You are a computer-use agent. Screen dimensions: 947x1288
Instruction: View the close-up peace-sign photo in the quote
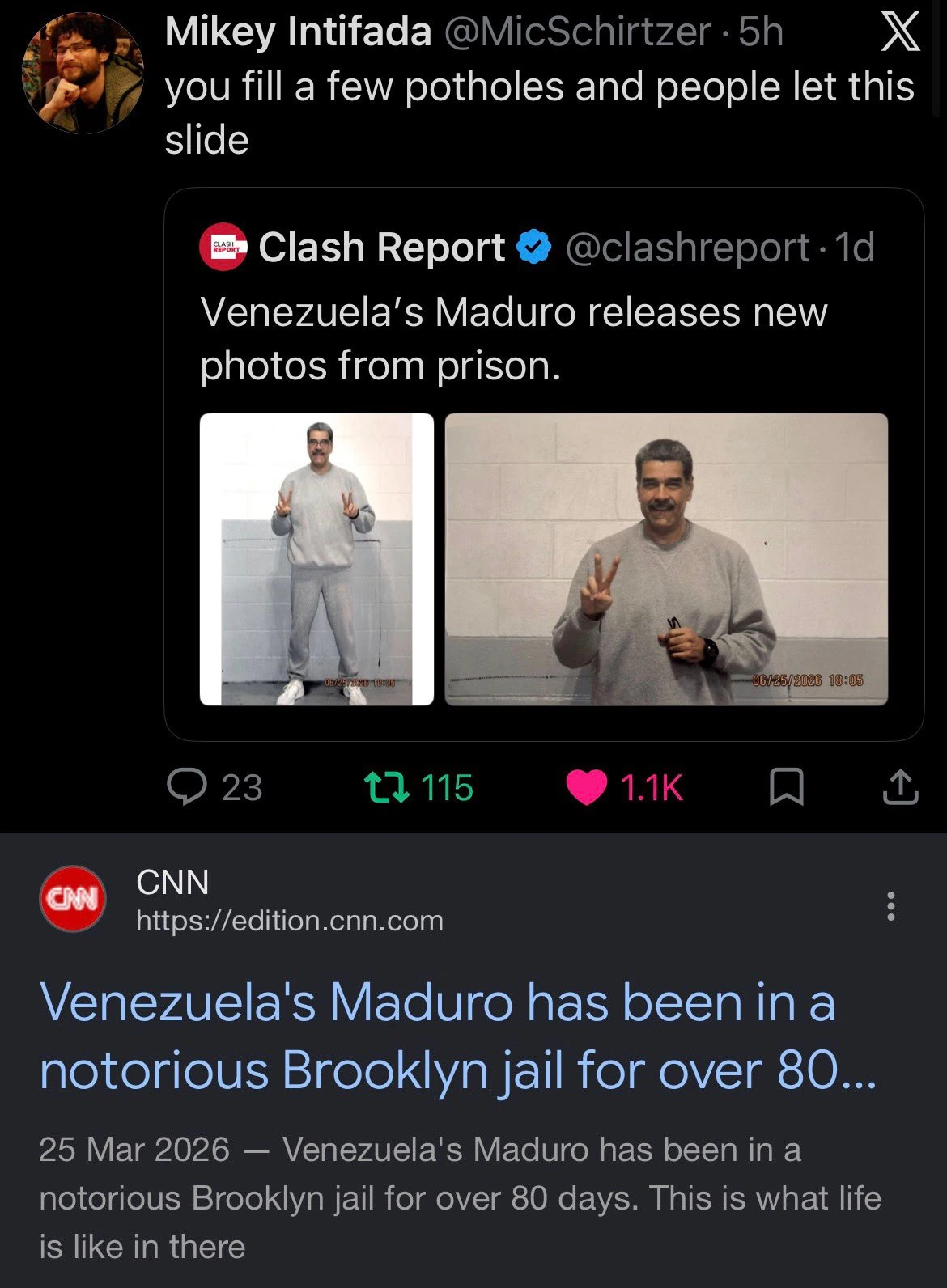click(x=666, y=559)
